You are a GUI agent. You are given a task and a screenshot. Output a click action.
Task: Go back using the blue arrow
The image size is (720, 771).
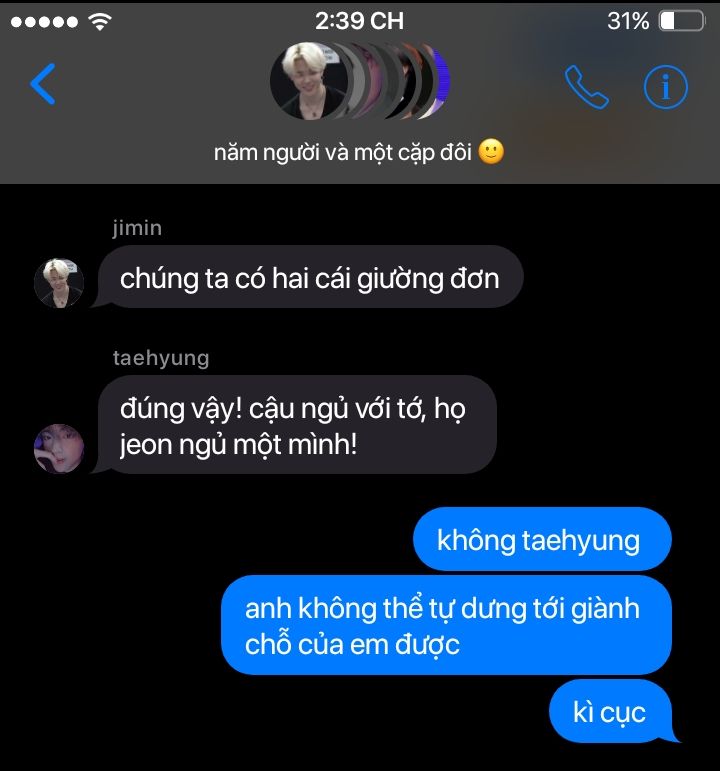(x=43, y=85)
